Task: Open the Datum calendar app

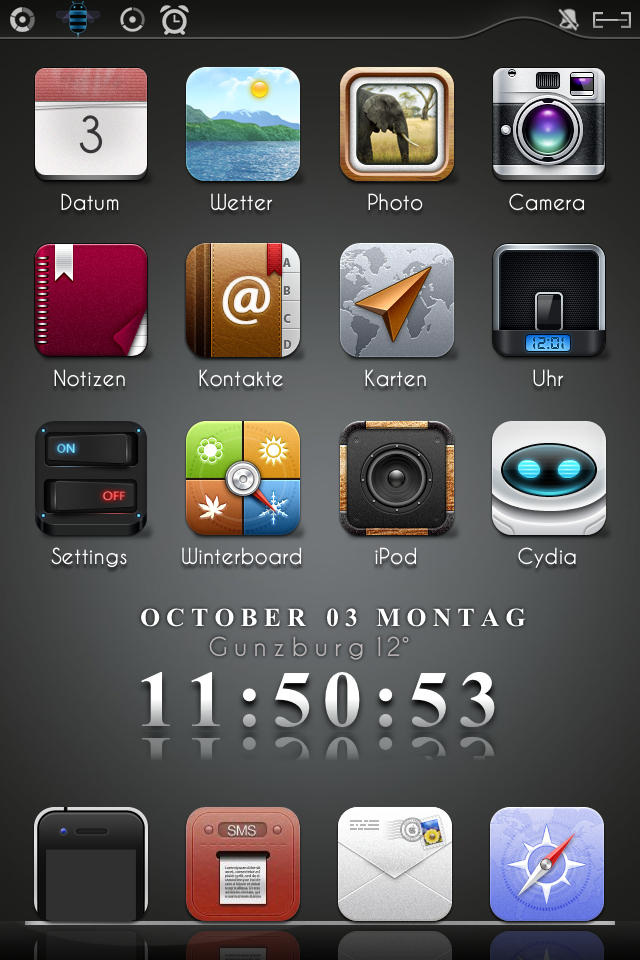Action: pyautogui.click(x=91, y=124)
